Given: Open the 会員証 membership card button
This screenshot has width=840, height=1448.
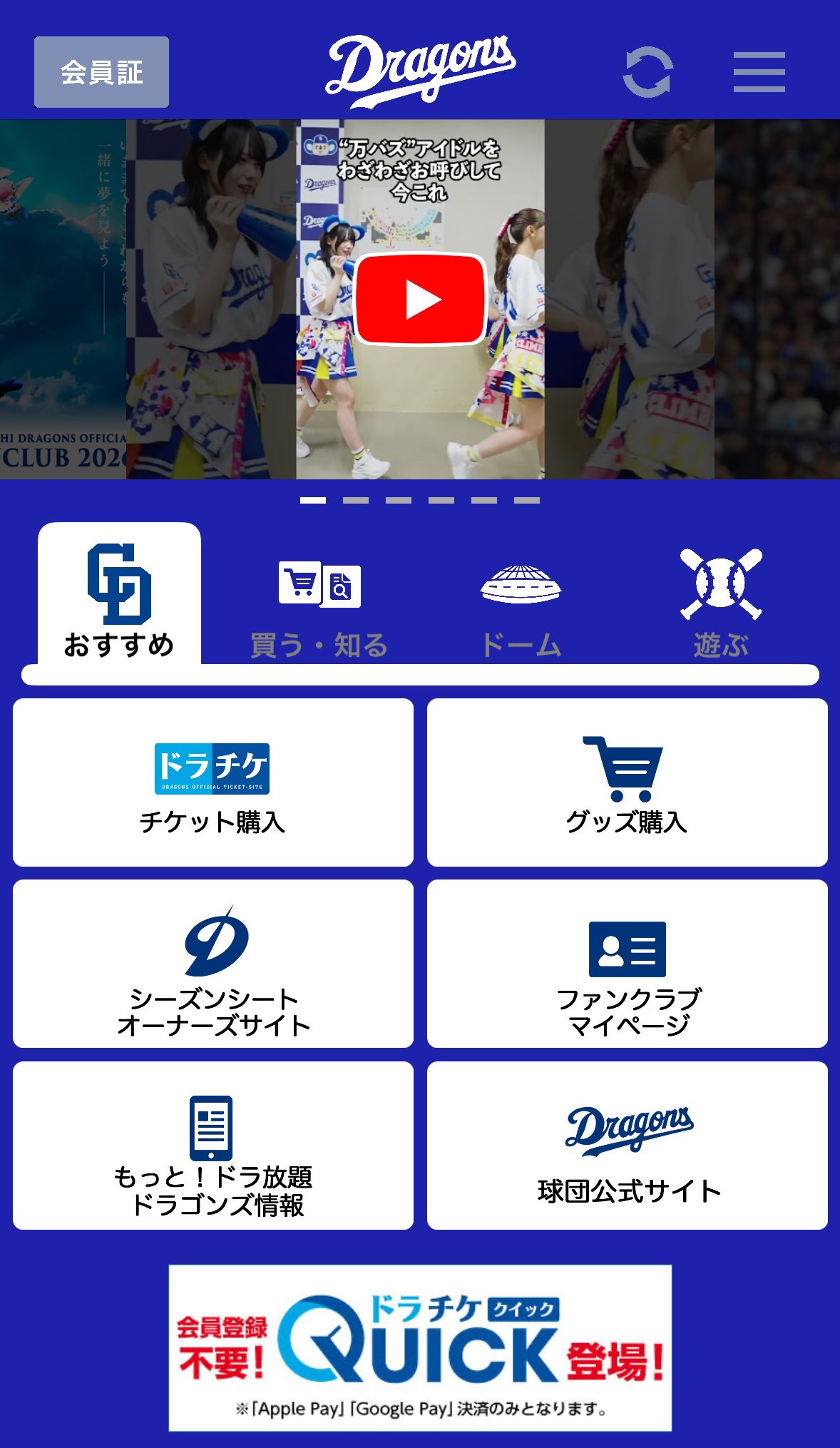Looking at the screenshot, I should pyautogui.click(x=101, y=72).
